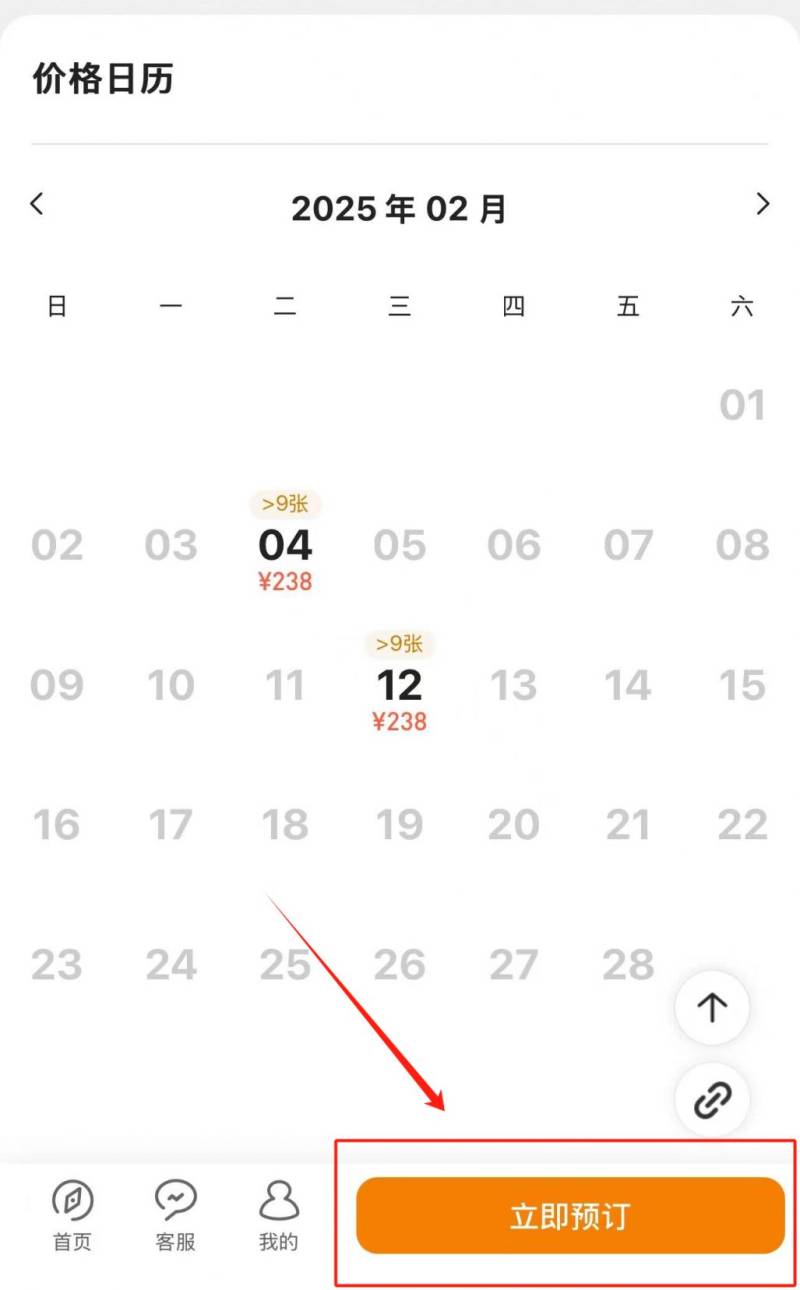Select February 04 priced ¥238
The image size is (800, 1290).
point(285,543)
